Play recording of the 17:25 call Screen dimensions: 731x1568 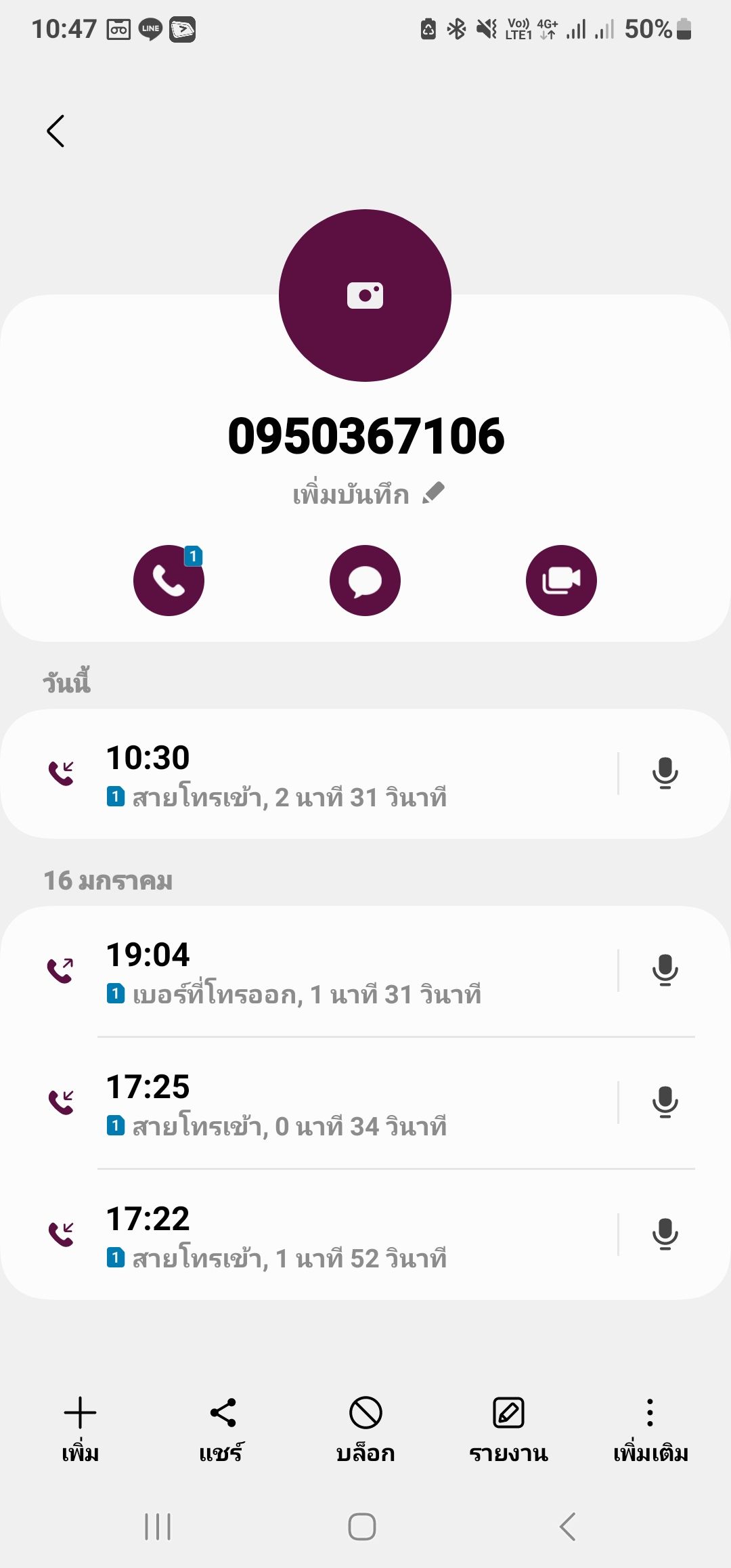tap(665, 1102)
